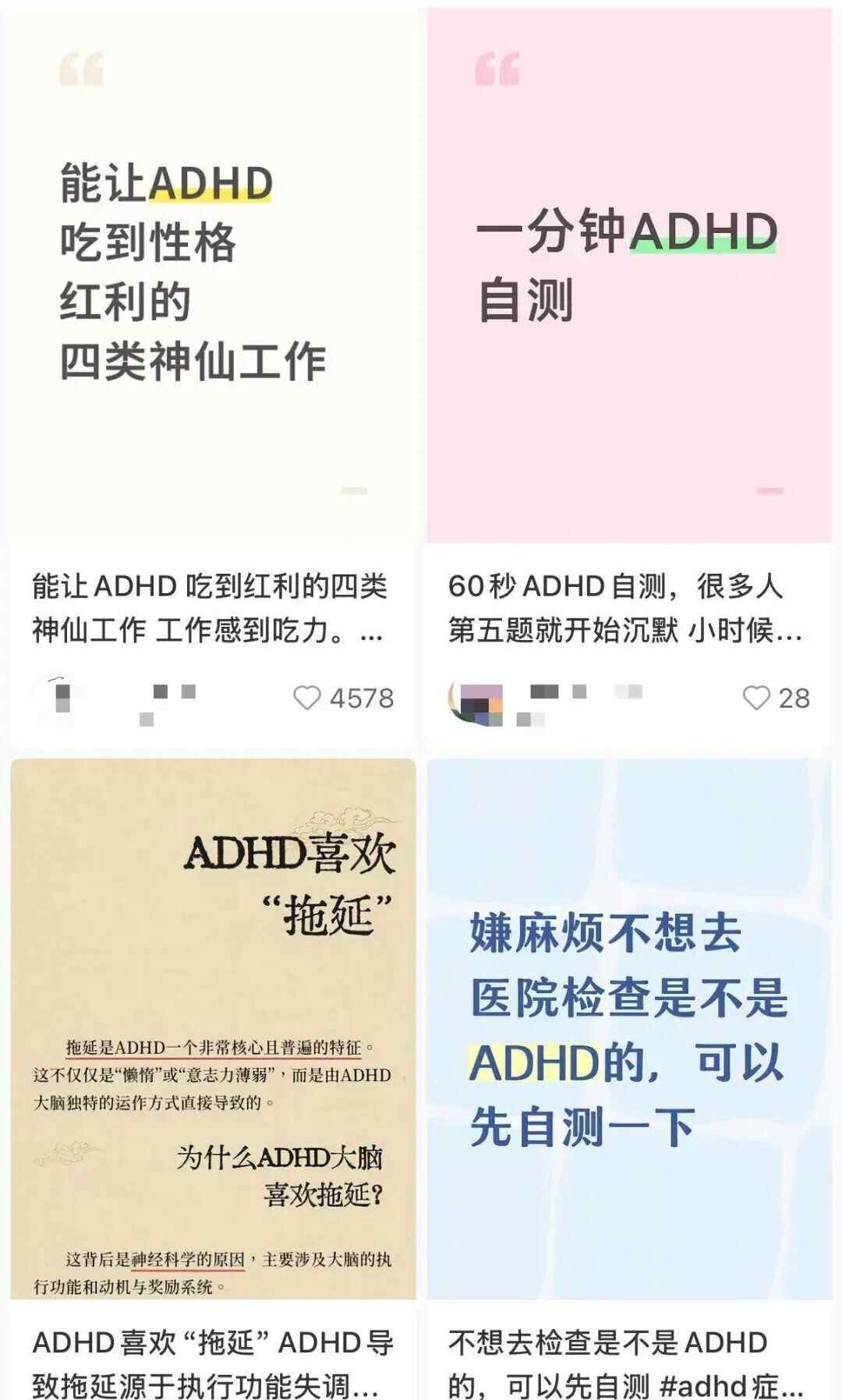842x1400 pixels.
Task: Open the 嫌麻烦不想去医院检查 post card
Action: click(x=628, y=1029)
